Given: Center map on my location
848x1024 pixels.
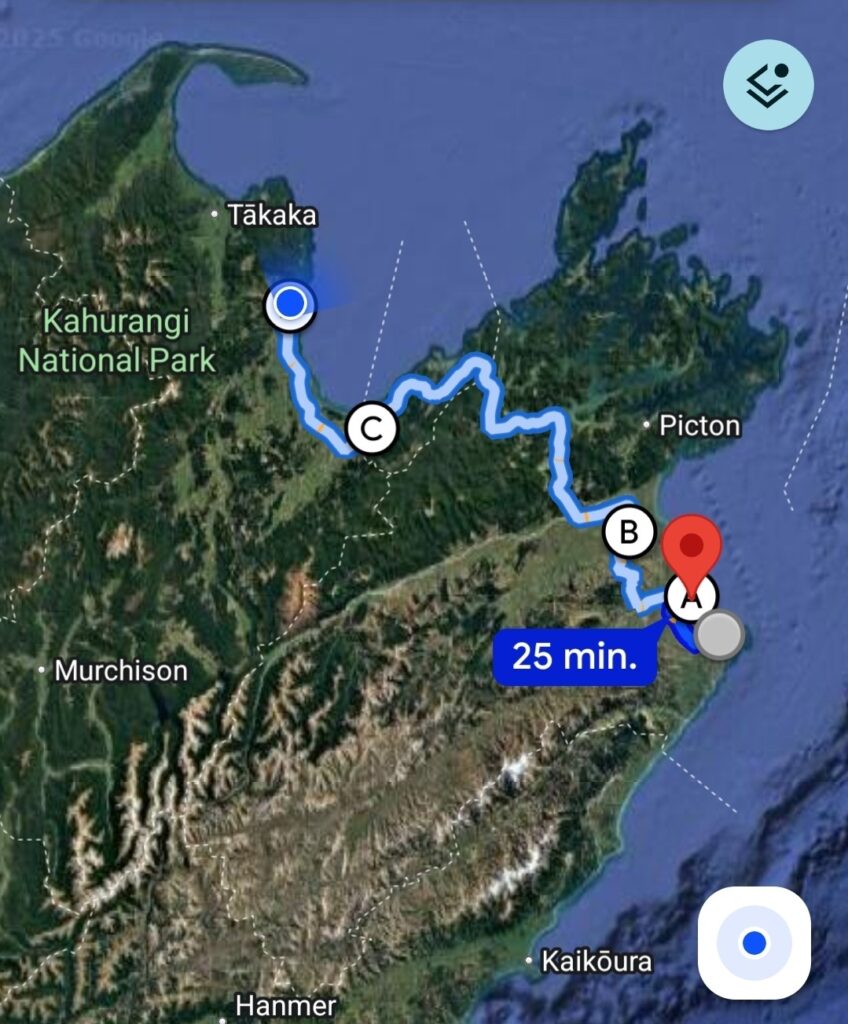Looking at the screenshot, I should point(753,942).
